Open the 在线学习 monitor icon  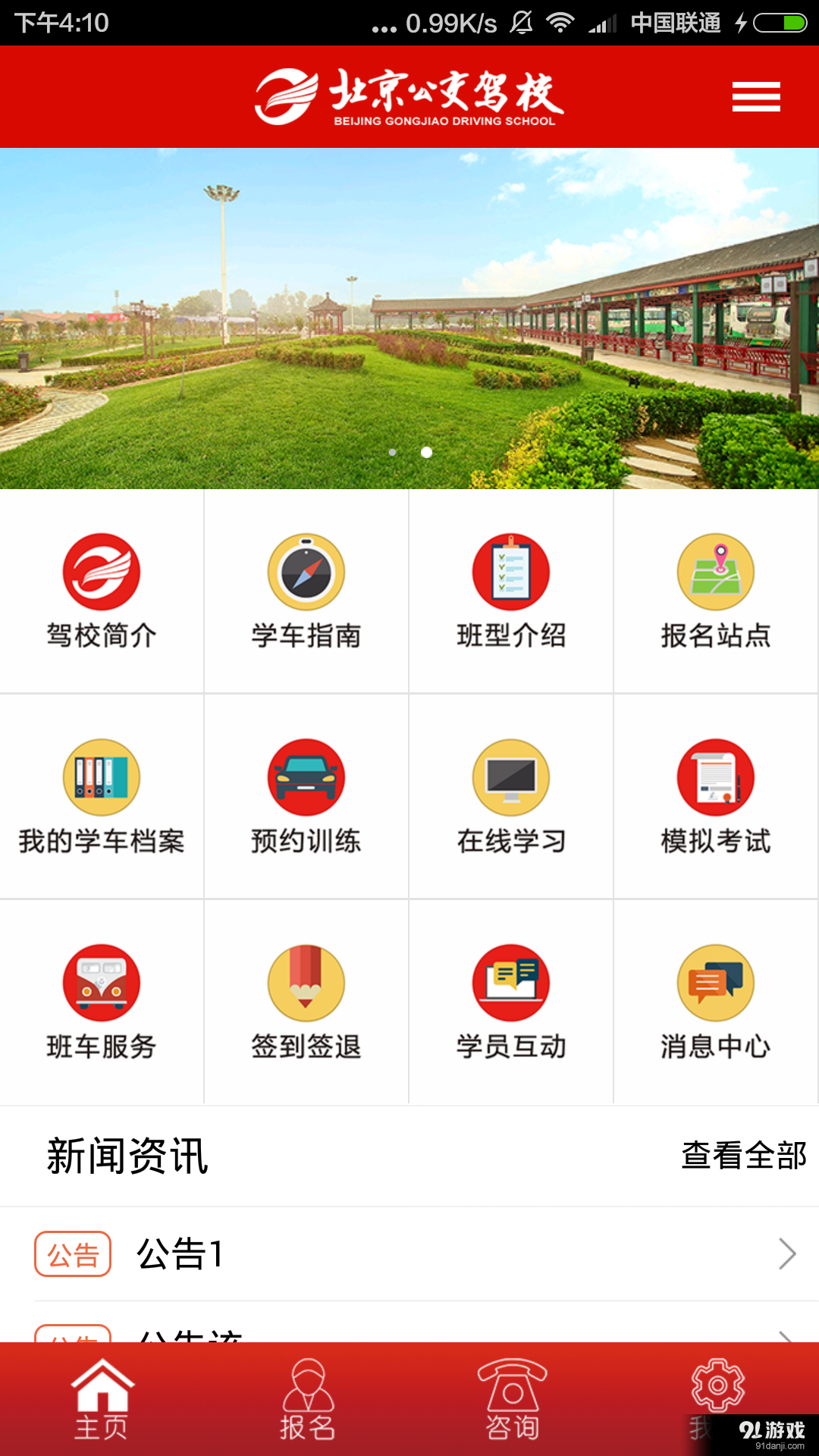tap(510, 777)
